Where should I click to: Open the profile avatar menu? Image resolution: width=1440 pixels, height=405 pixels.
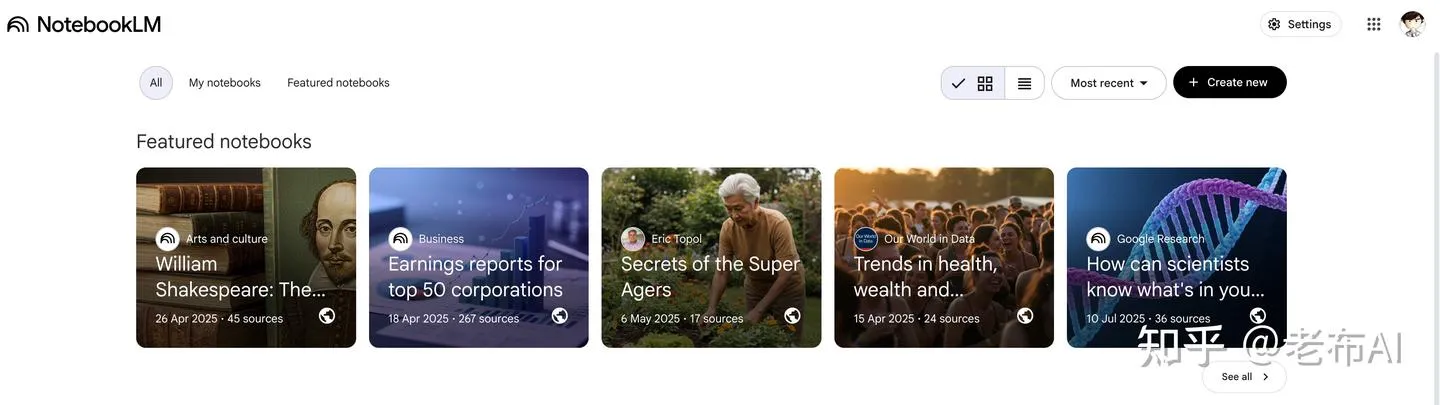point(1412,24)
